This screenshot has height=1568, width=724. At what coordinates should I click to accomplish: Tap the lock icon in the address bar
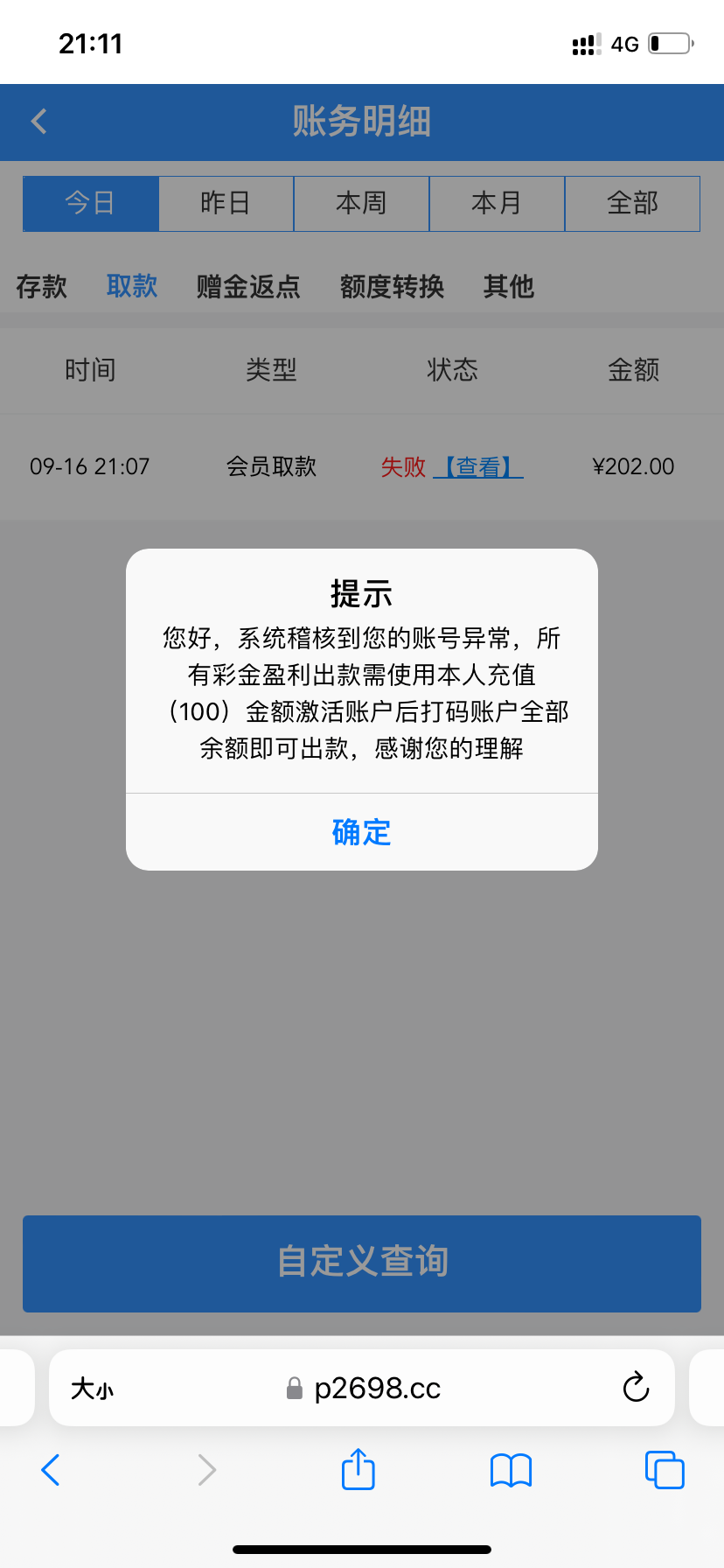(296, 1388)
